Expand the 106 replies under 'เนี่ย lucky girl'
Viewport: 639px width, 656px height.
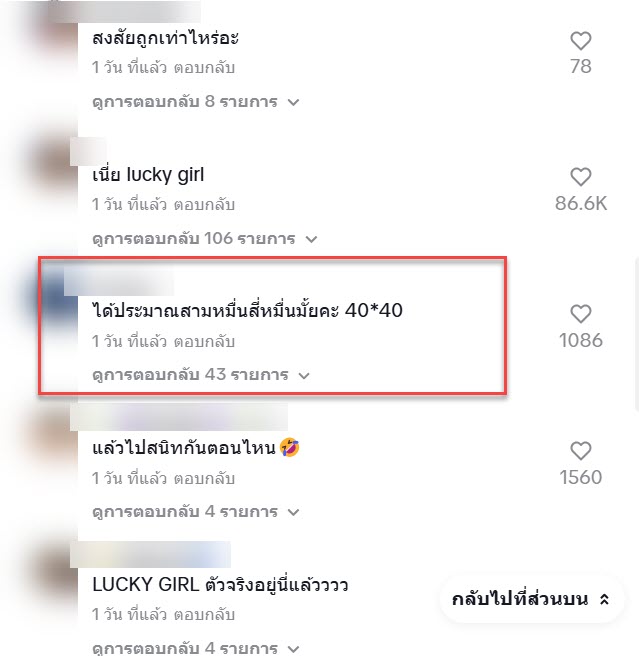pyautogui.click(x=204, y=239)
